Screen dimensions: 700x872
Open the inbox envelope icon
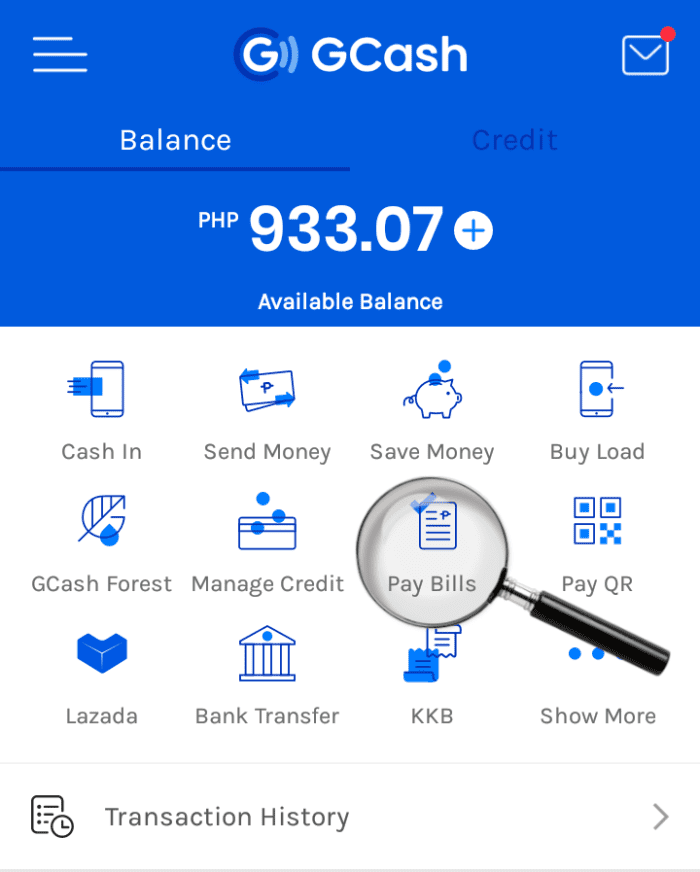pos(645,55)
